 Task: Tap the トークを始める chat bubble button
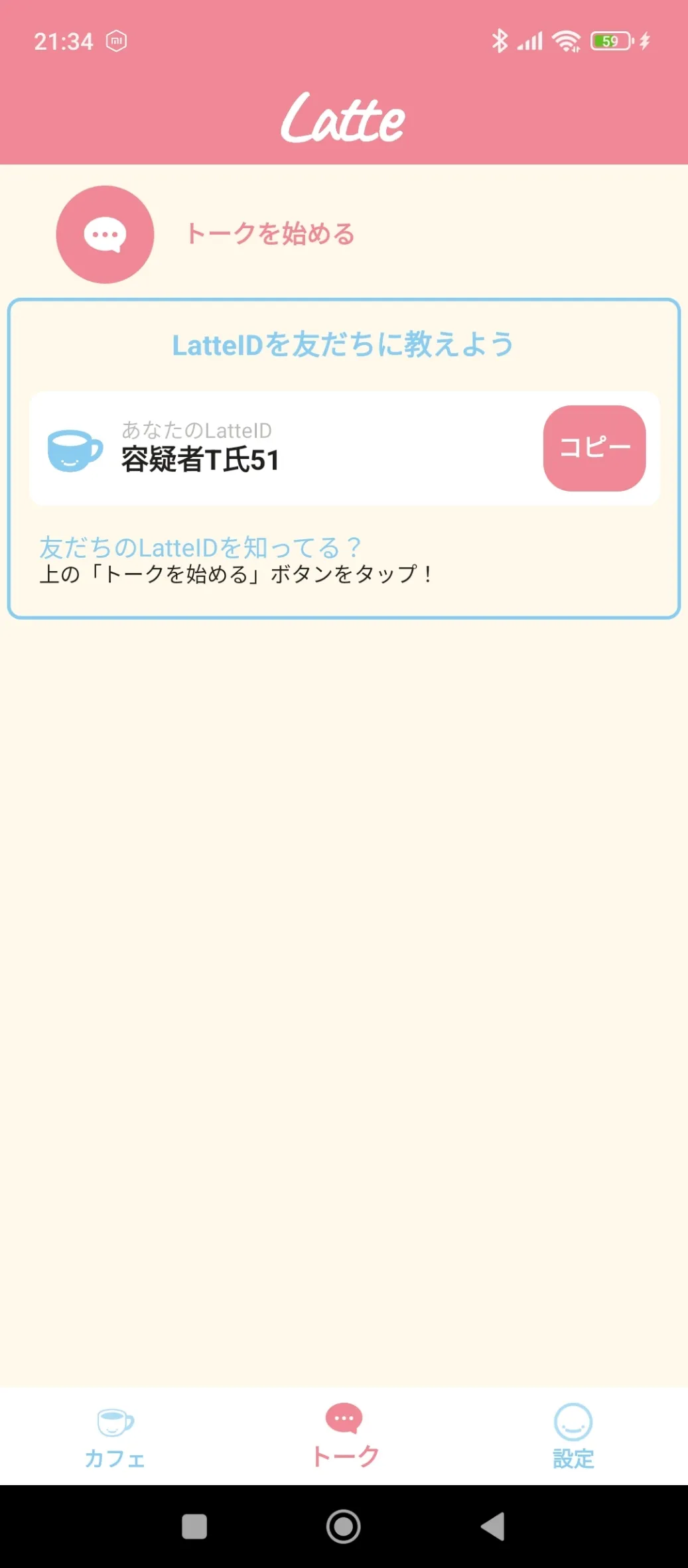[x=105, y=235]
